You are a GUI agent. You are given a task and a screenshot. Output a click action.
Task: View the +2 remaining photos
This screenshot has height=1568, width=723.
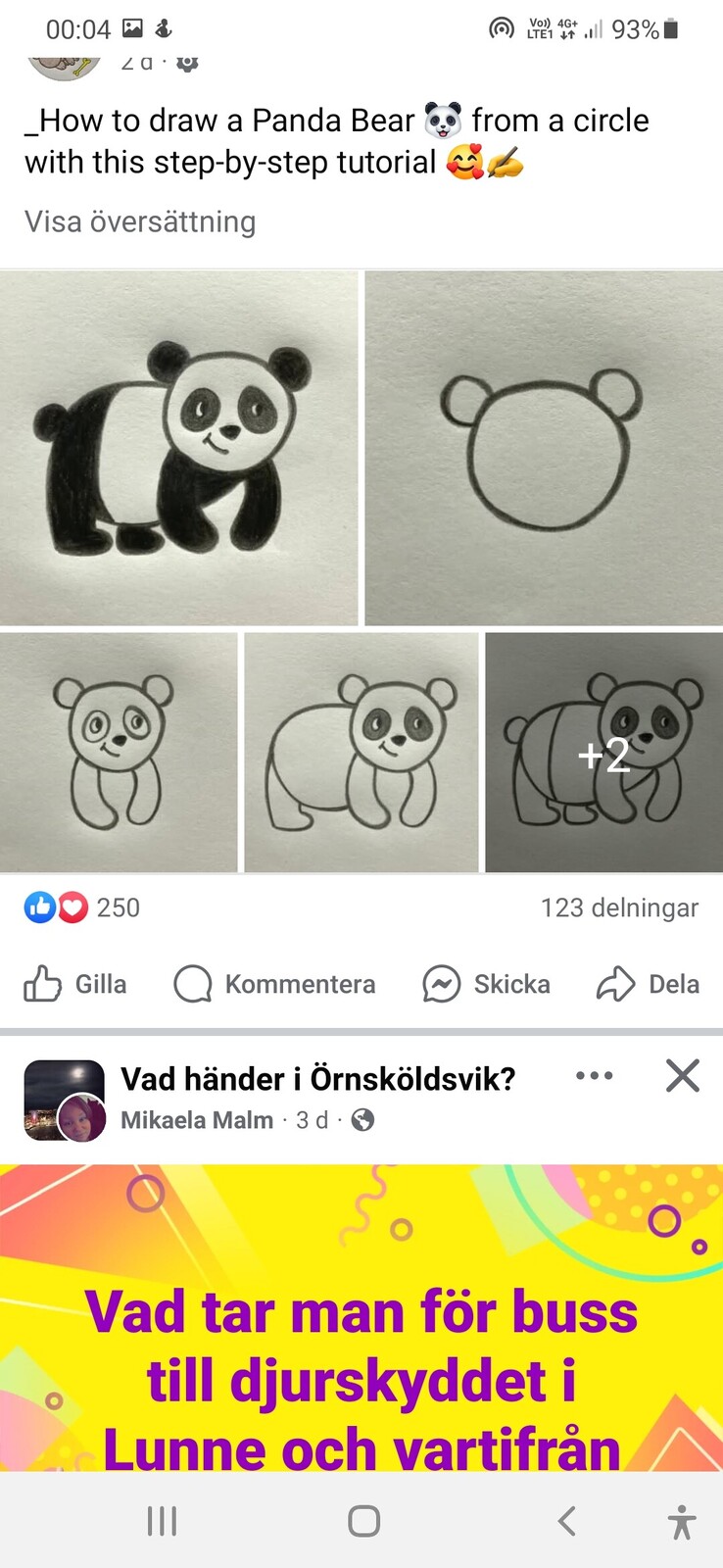pos(603,752)
